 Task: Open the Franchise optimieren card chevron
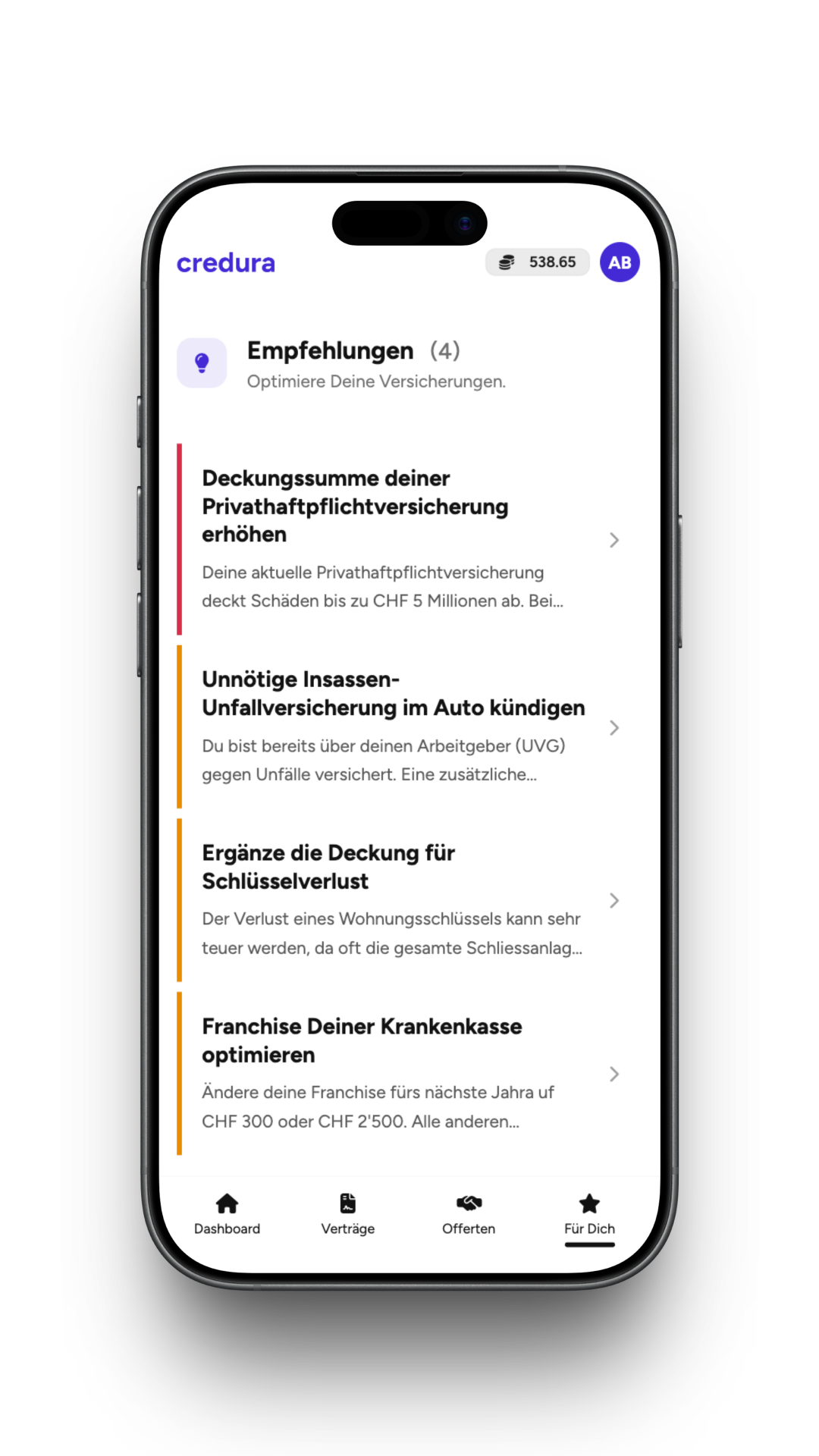click(x=614, y=1074)
